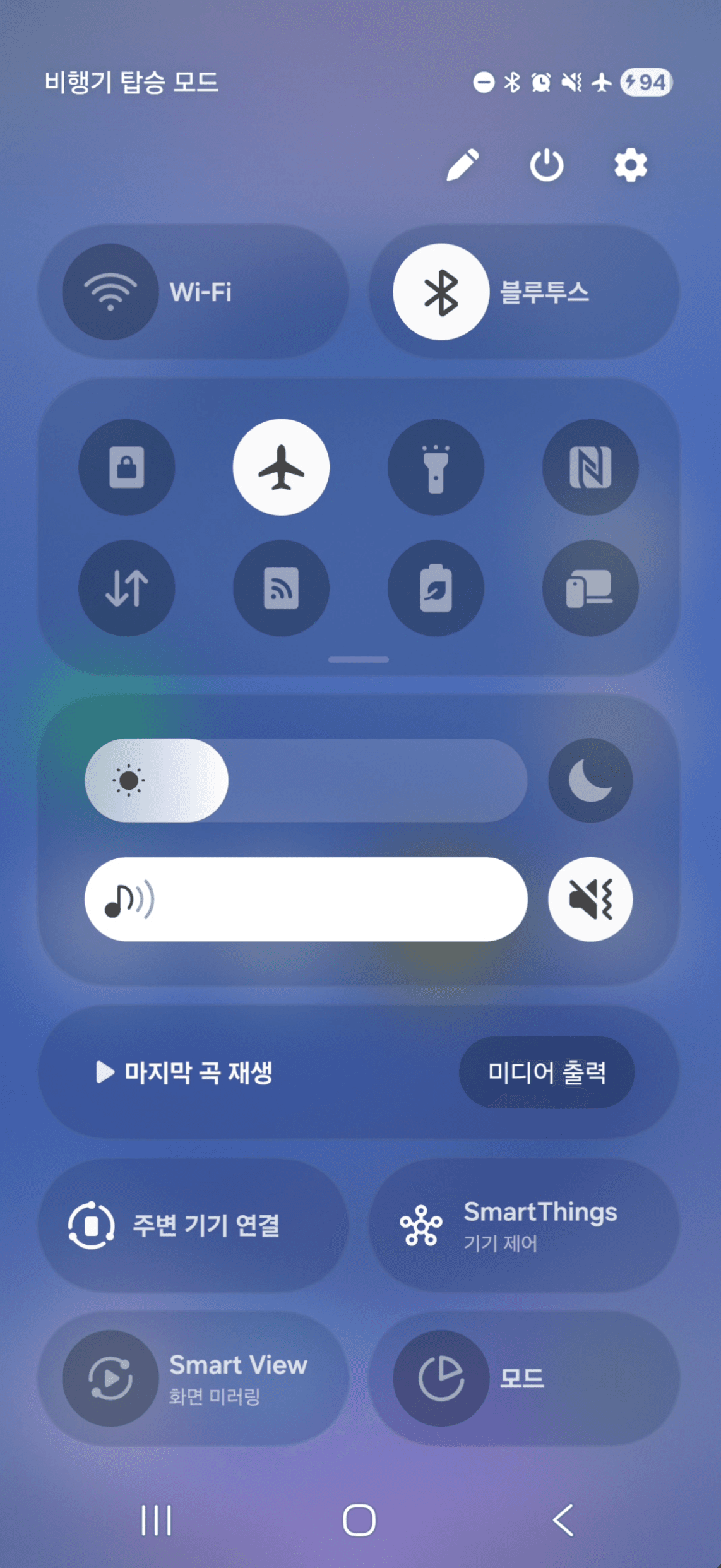Open the 모드 panel
Screen dimensions: 721x1568
528,1379
